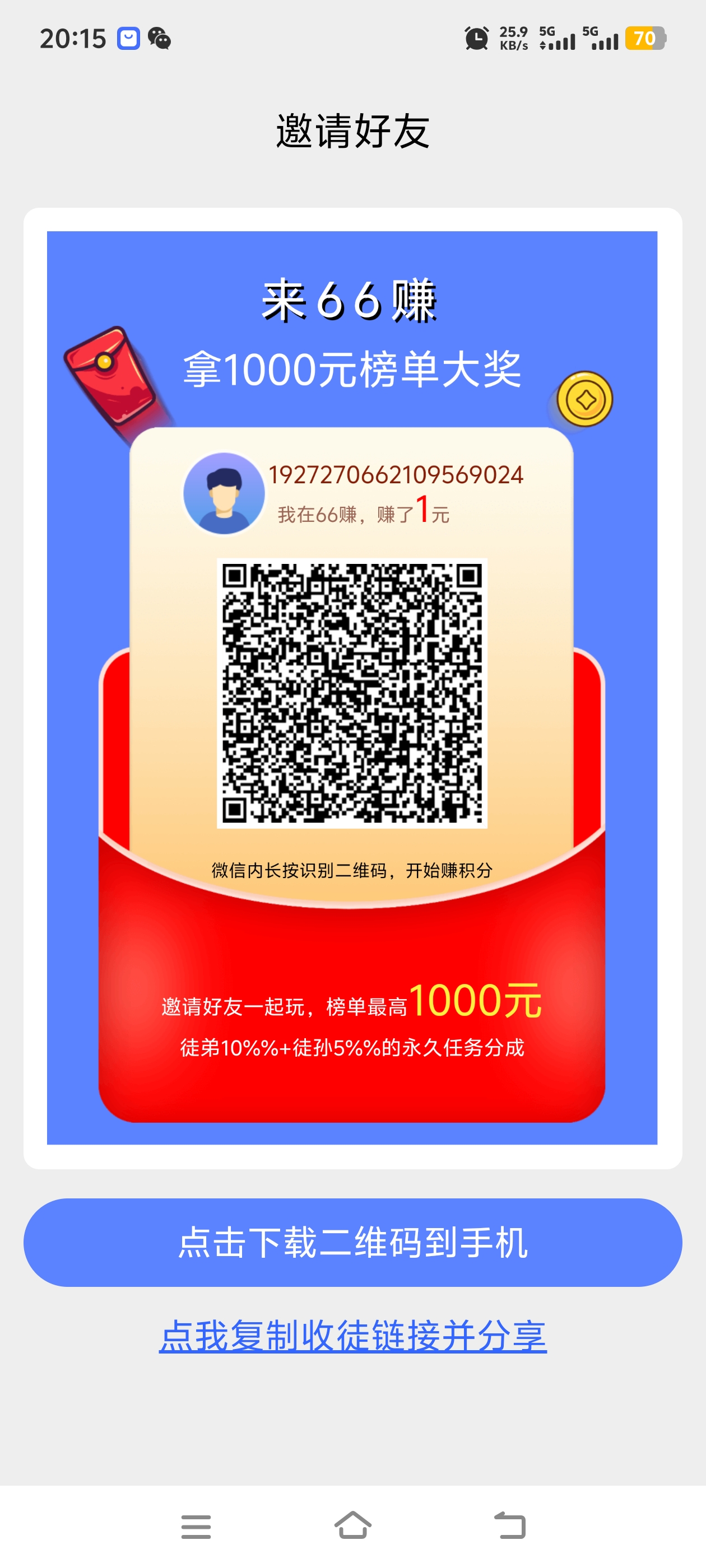Go back with the system back button
706x1568 pixels.
point(509,1525)
